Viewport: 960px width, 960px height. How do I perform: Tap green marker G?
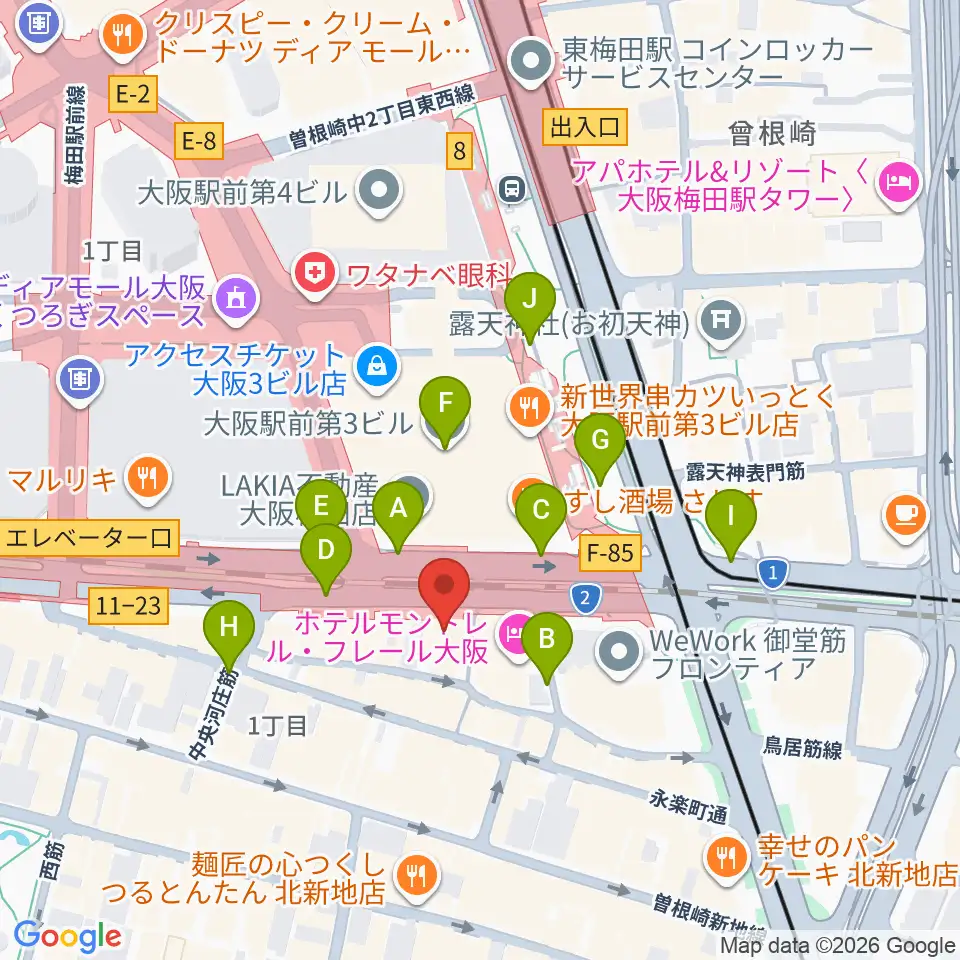point(600,450)
